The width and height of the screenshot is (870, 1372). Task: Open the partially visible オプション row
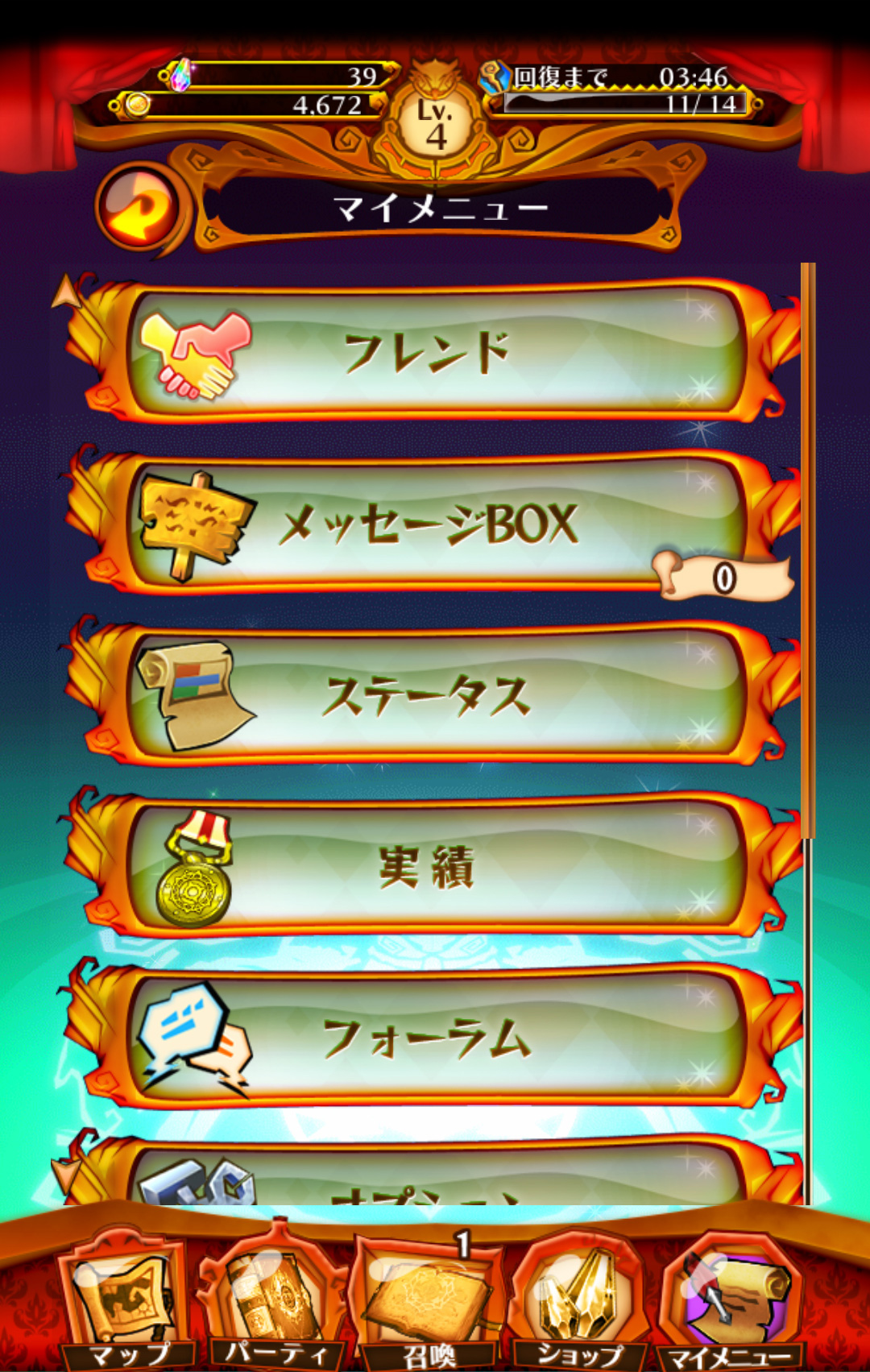click(433, 1172)
